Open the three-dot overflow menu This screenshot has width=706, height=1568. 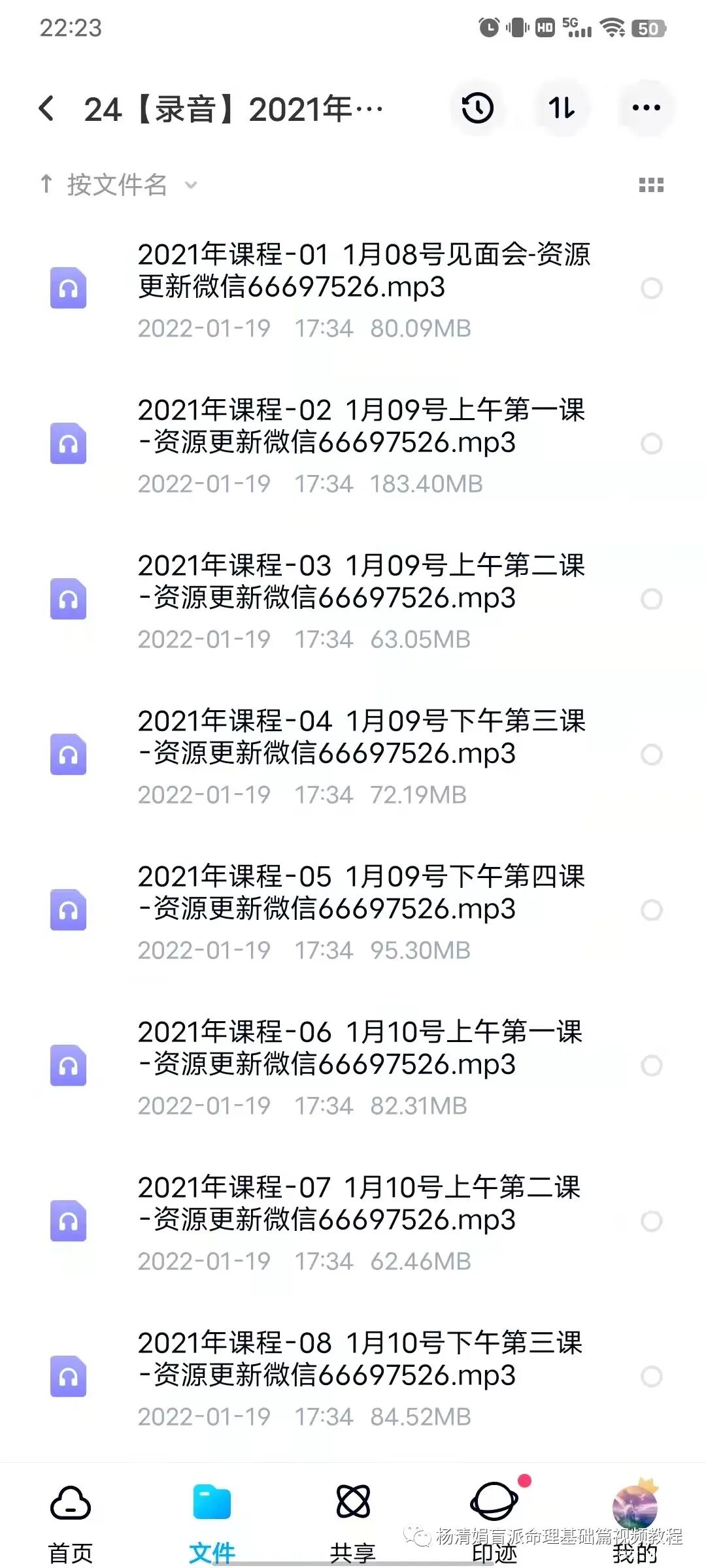click(x=646, y=108)
